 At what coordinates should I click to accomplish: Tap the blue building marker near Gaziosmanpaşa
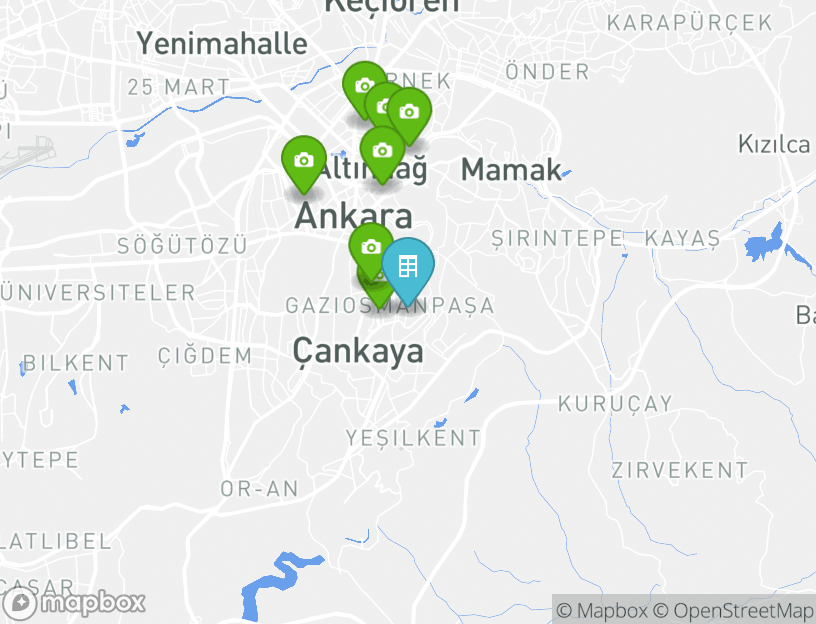coord(408,266)
